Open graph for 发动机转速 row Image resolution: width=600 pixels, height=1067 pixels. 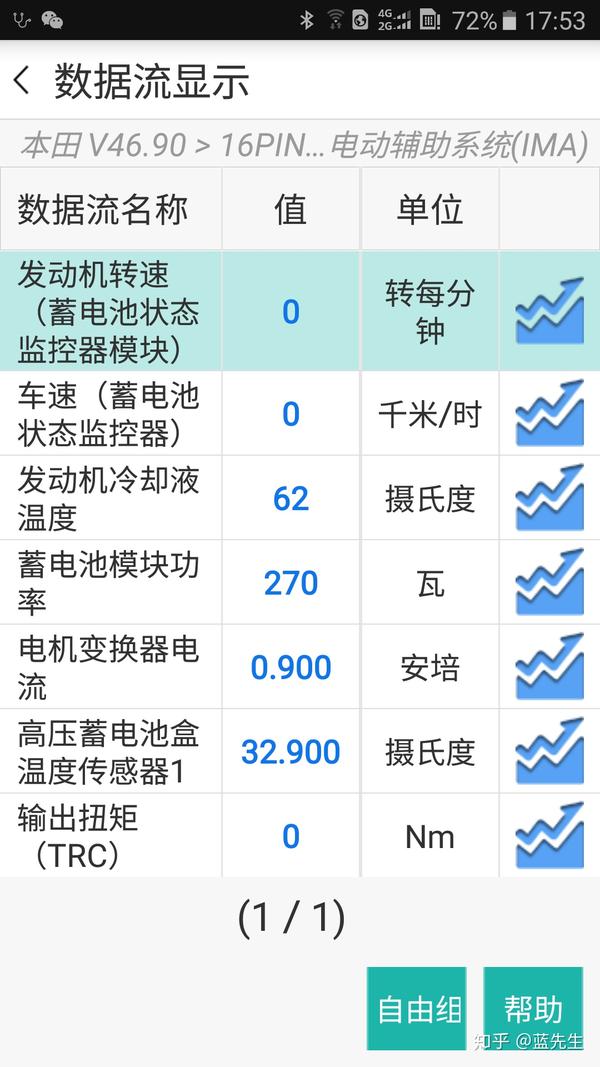(550, 311)
